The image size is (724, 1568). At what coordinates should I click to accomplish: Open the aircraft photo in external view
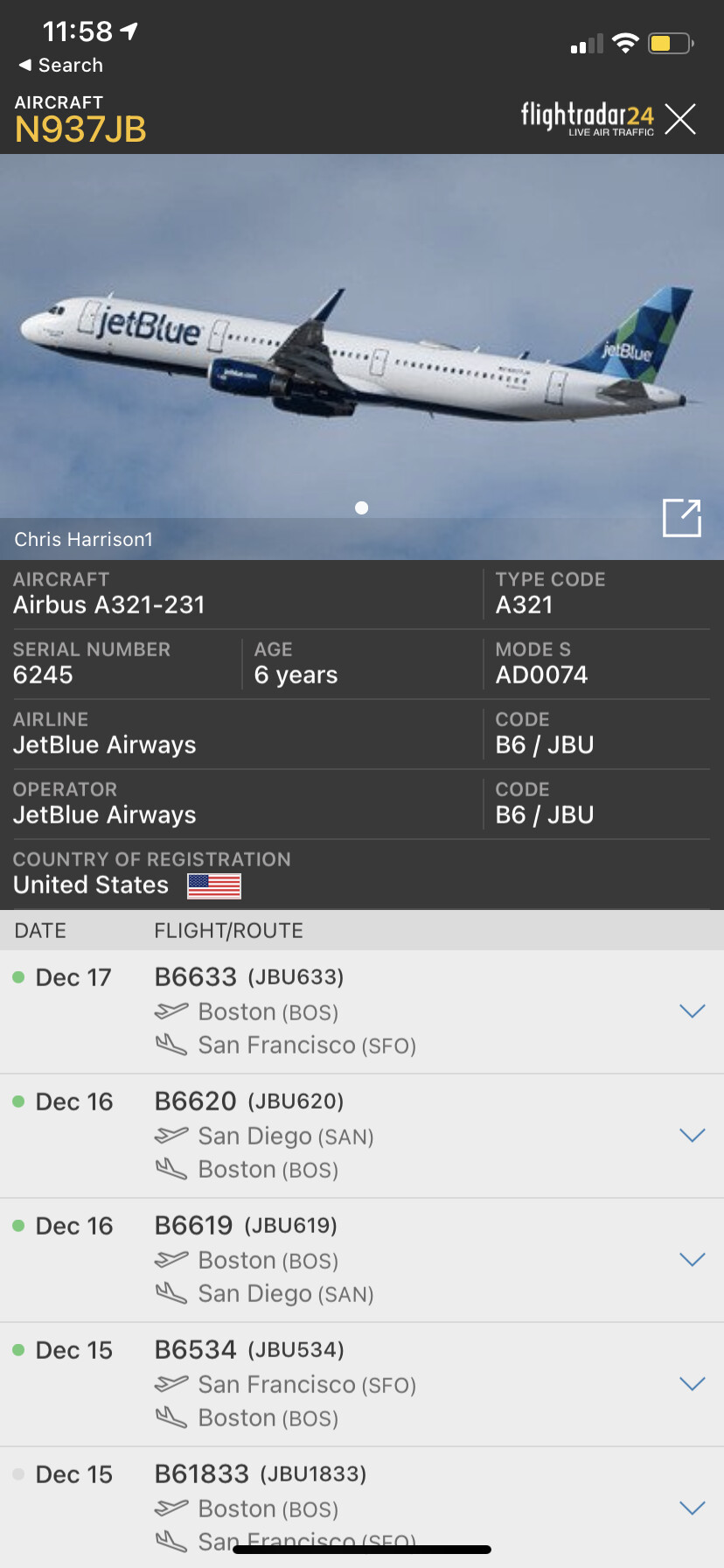click(x=681, y=517)
